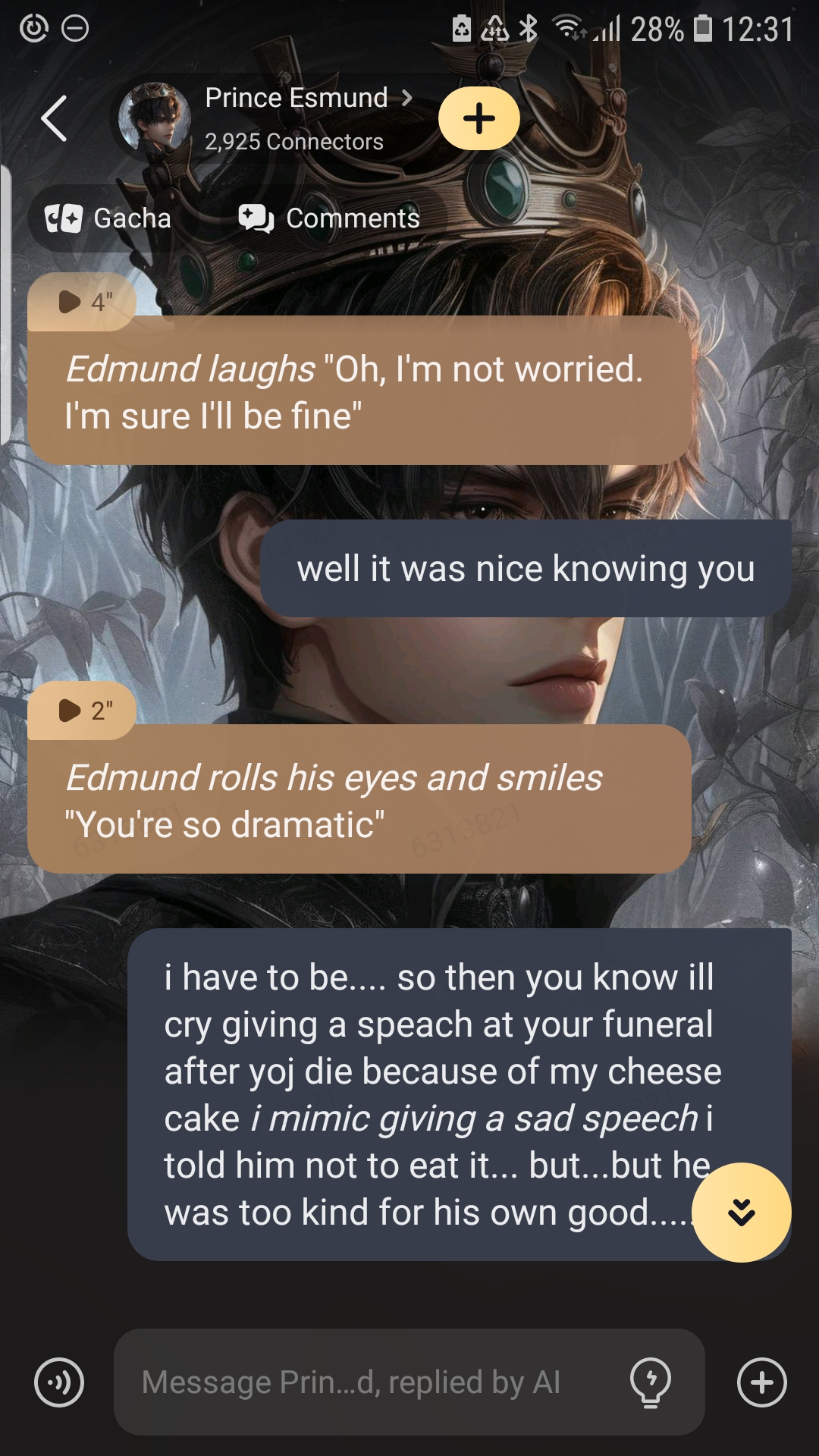Go back from Prince Esmund chat

point(54,118)
